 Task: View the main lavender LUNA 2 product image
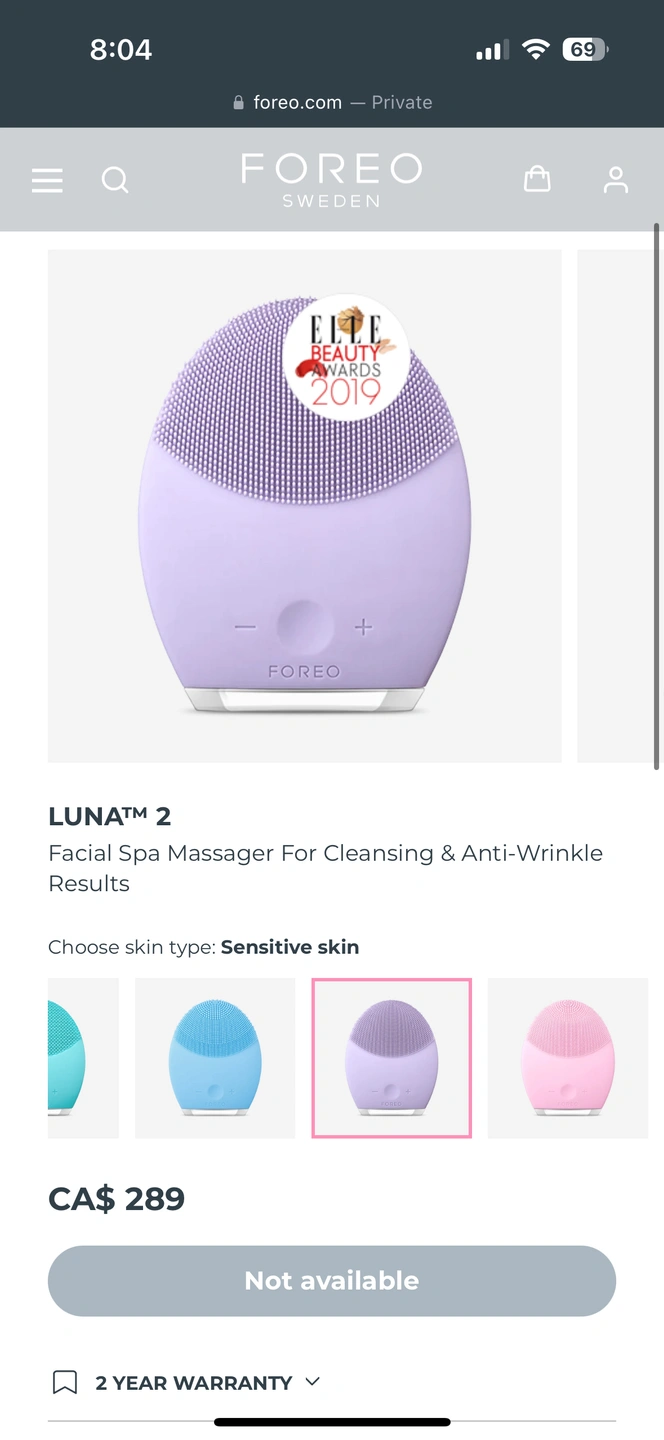(x=305, y=506)
